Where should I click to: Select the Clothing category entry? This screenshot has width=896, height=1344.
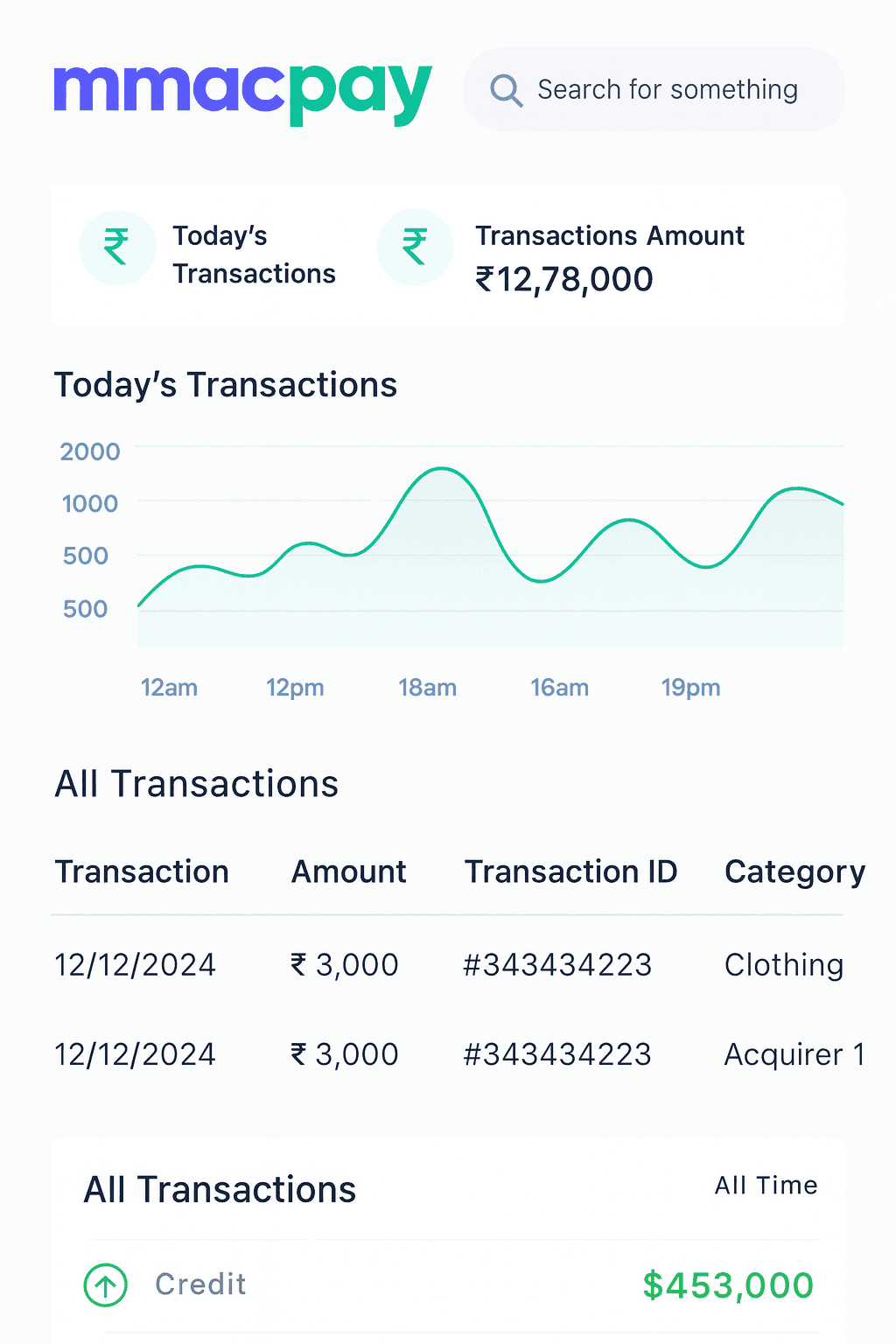point(783,965)
